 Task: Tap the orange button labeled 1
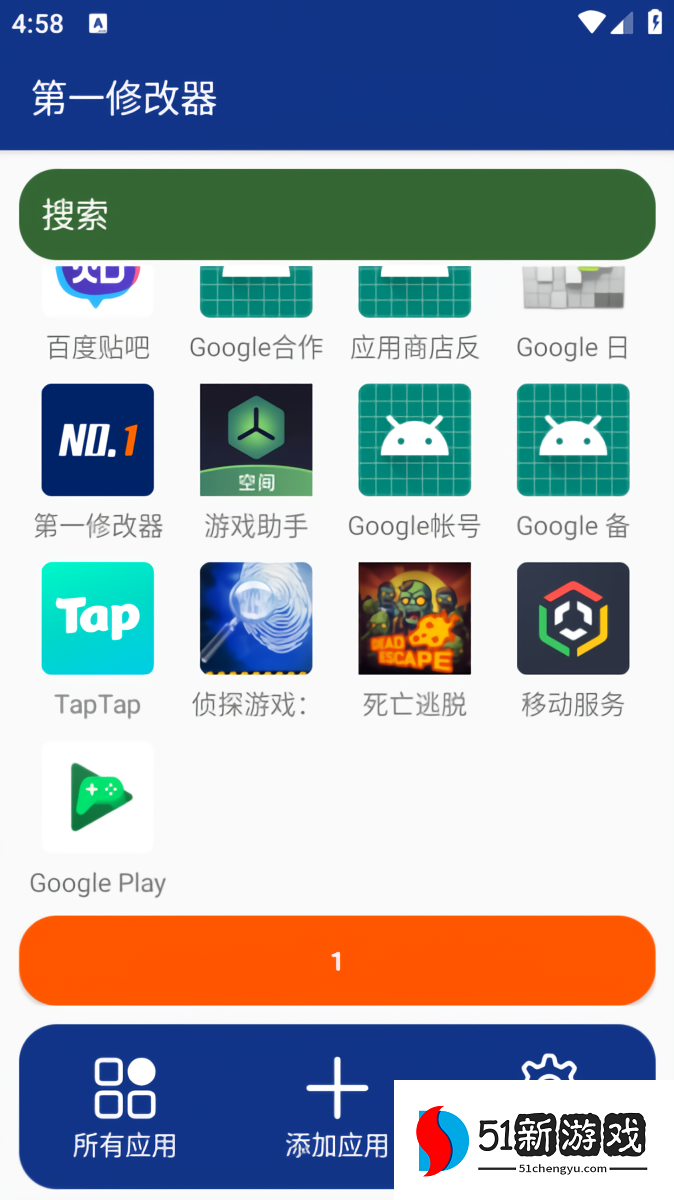click(x=337, y=961)
